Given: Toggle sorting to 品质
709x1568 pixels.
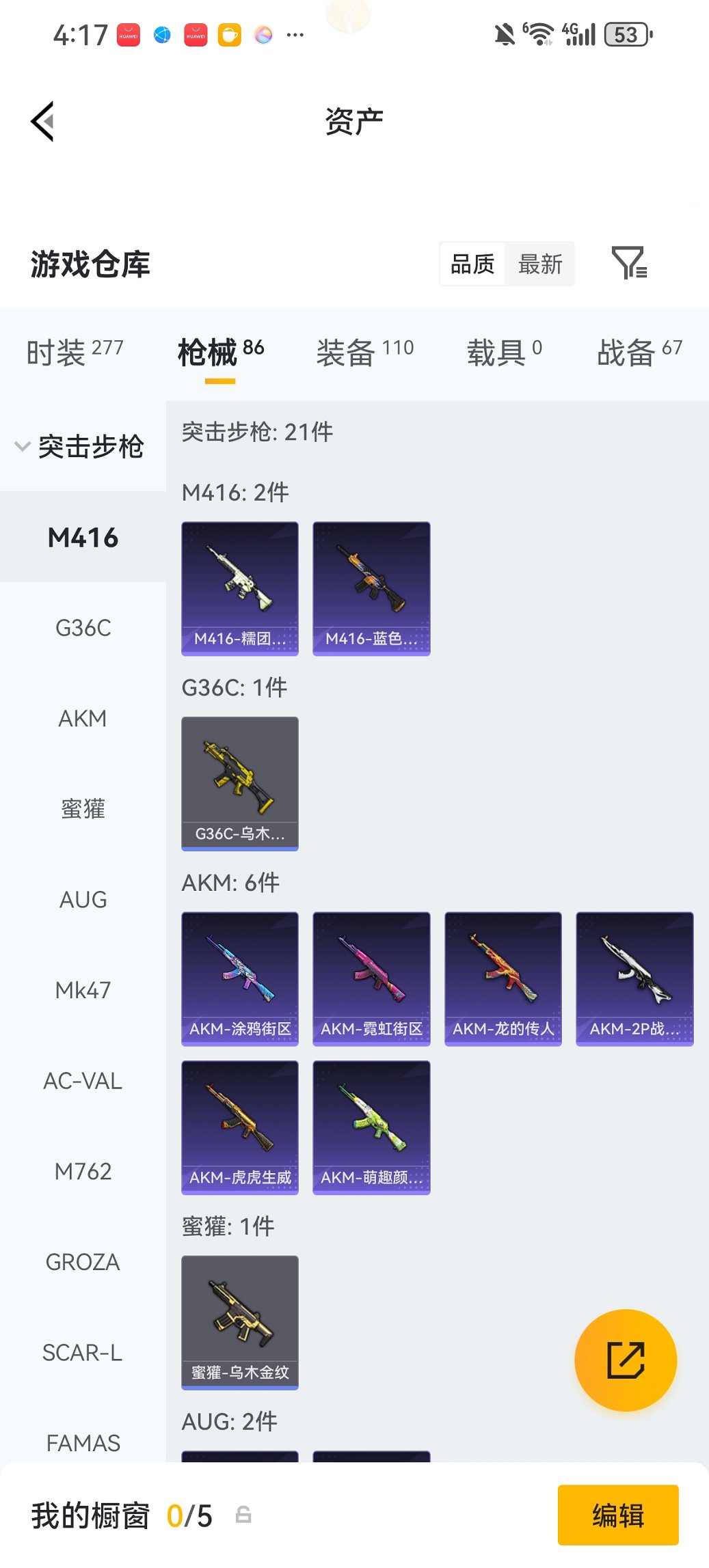Looking at the screenshot, I should [473, 263].
